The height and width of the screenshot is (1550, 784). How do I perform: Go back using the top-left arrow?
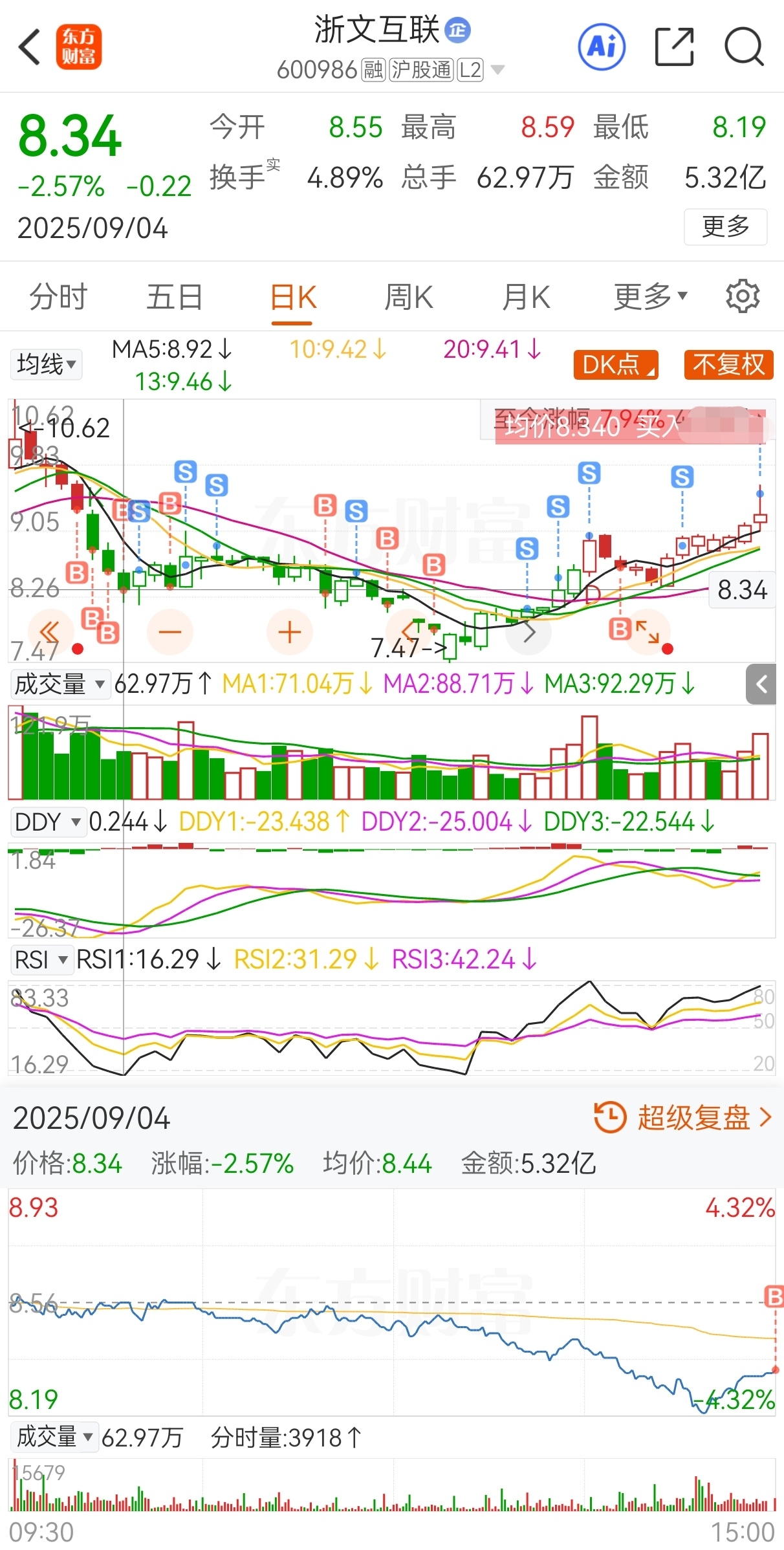(x=30, y=47)
